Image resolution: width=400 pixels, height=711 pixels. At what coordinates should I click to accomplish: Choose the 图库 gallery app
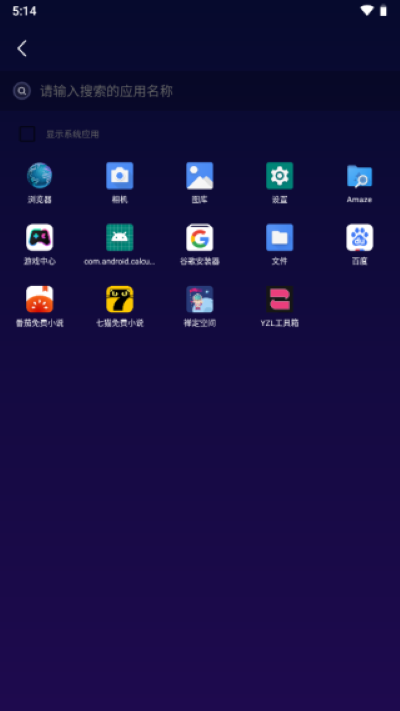coord(200,183)
